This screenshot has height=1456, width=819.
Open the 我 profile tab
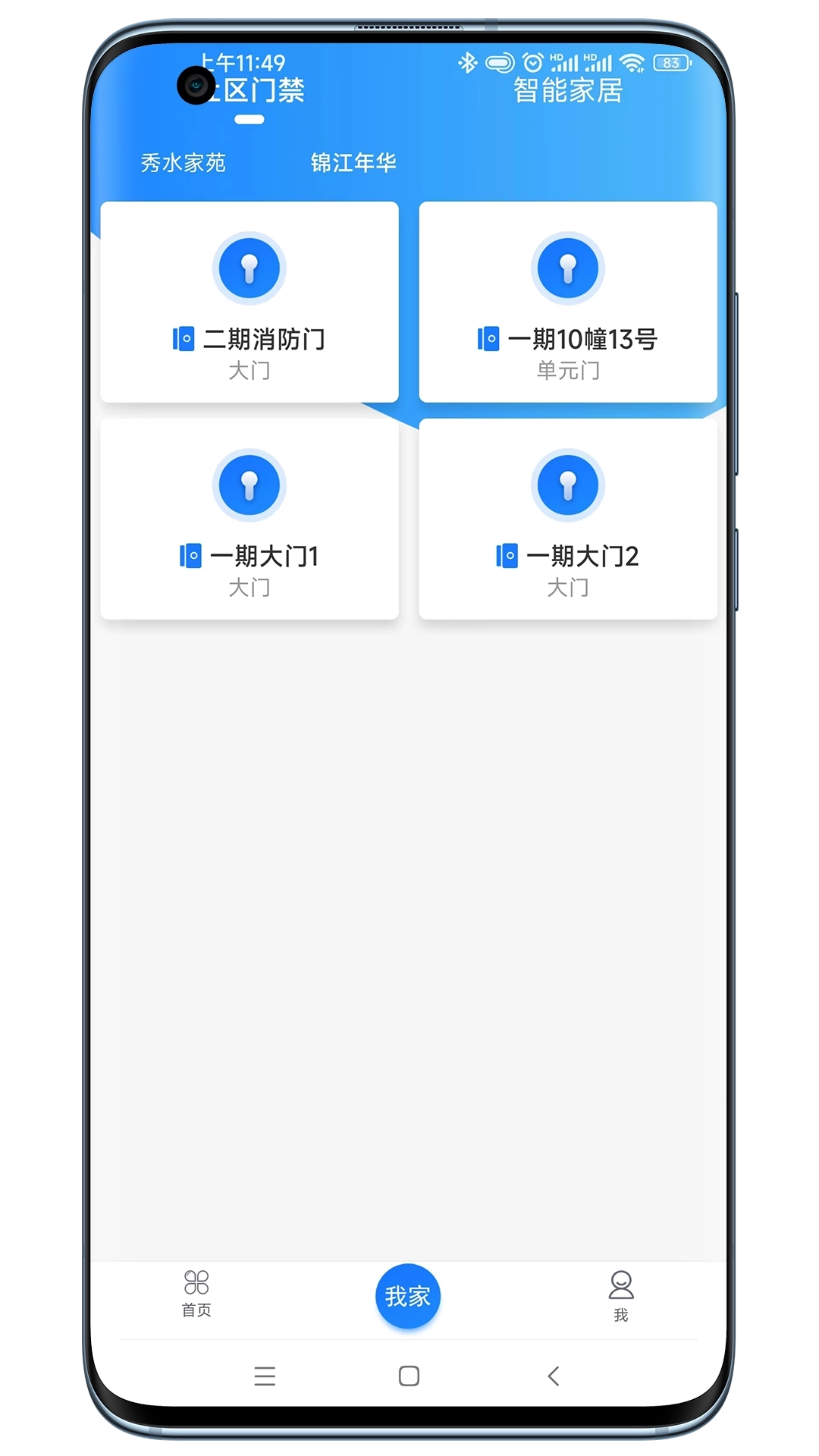click(x=621, y=1295)
